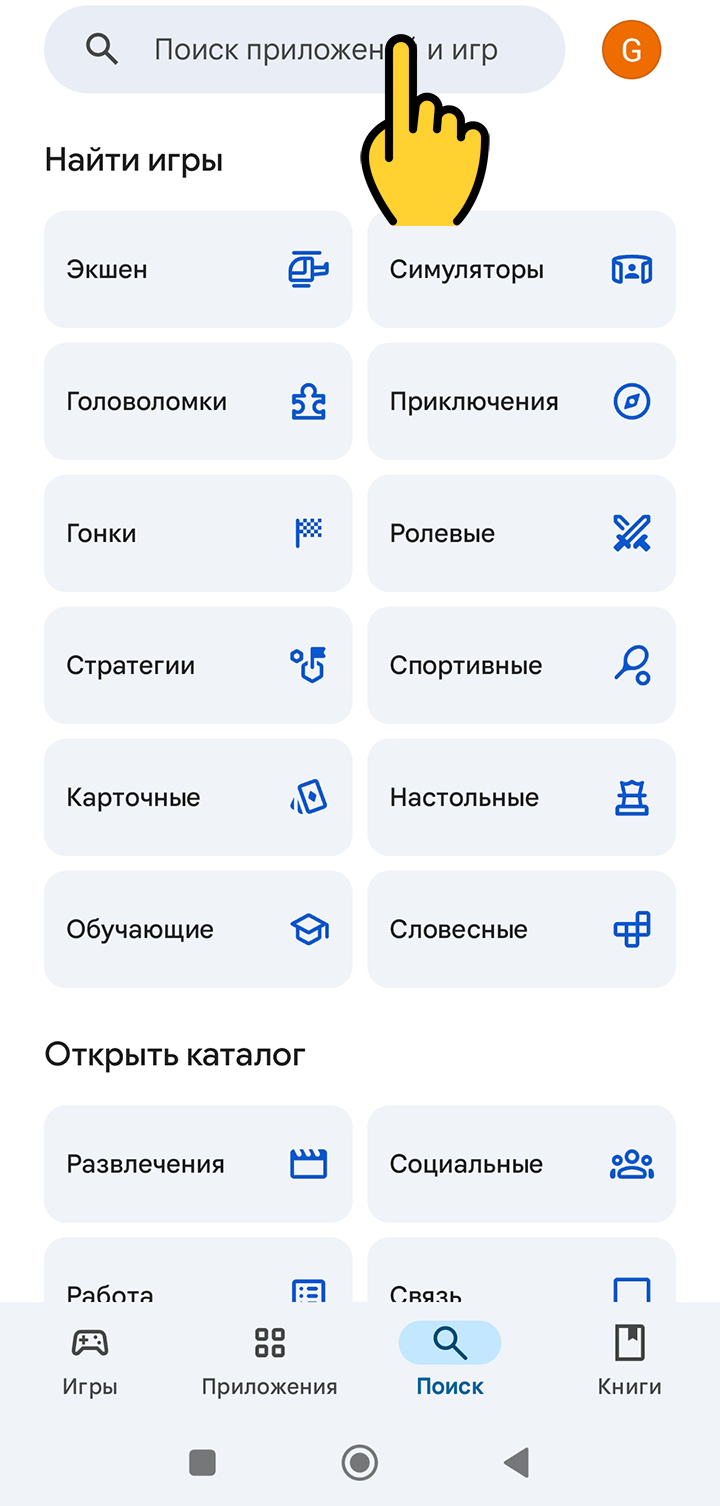Screen dimensions: 720x1506
Task: Open the account avatar with letter G
Action: pyautogui.click(x=631, y=50)
